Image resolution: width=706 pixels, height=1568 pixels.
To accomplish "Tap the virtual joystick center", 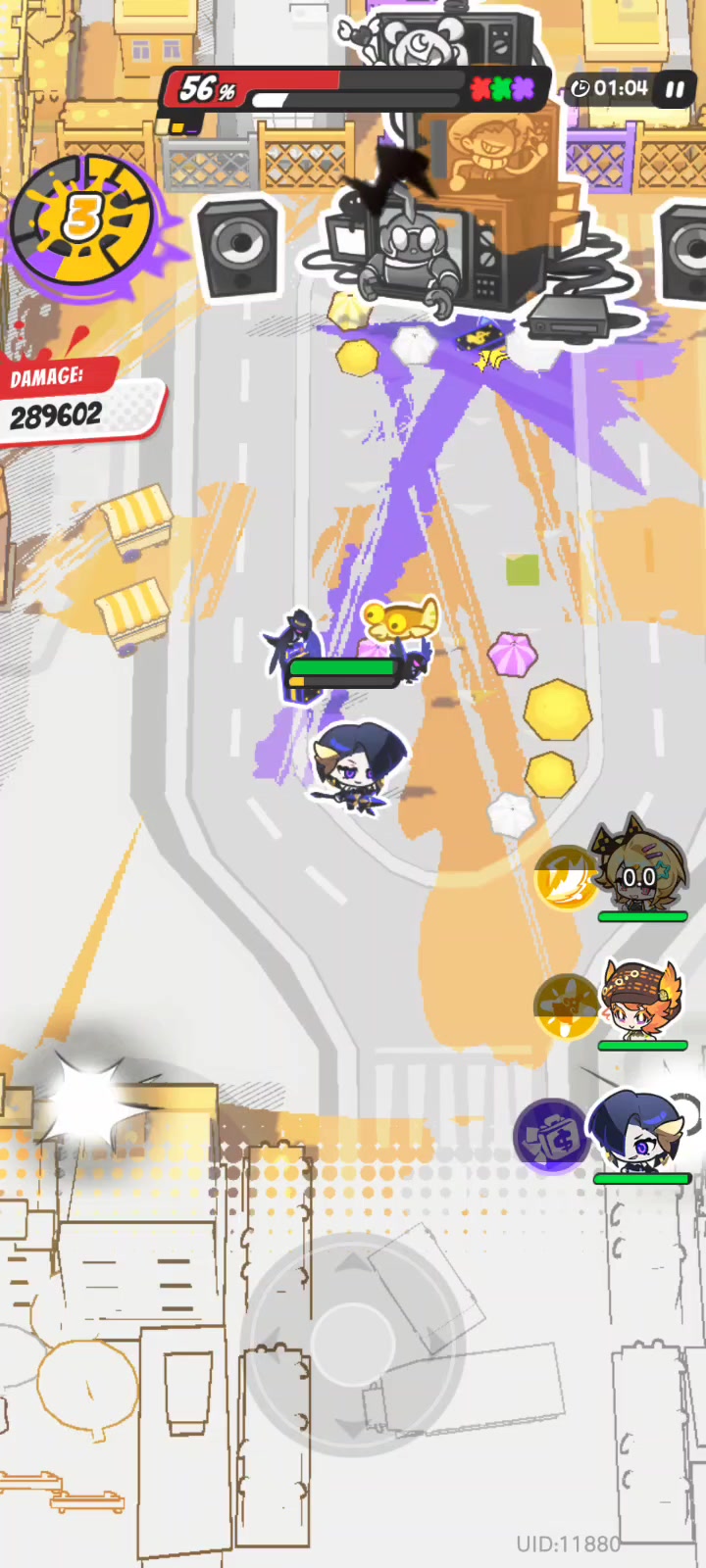I will click(x=352, y=1344).
